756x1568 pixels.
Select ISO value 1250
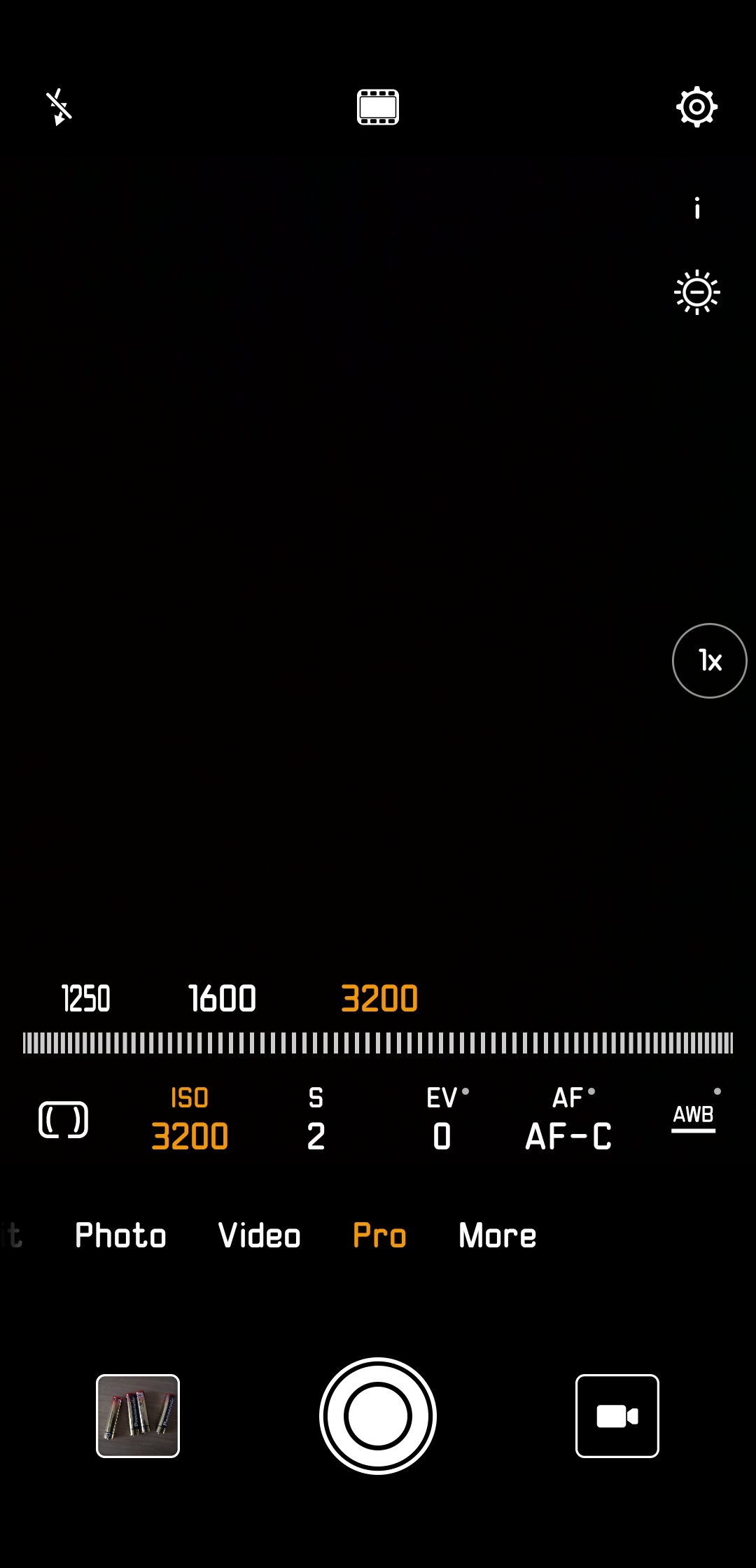pyautogui.click(x=85, y=998)
